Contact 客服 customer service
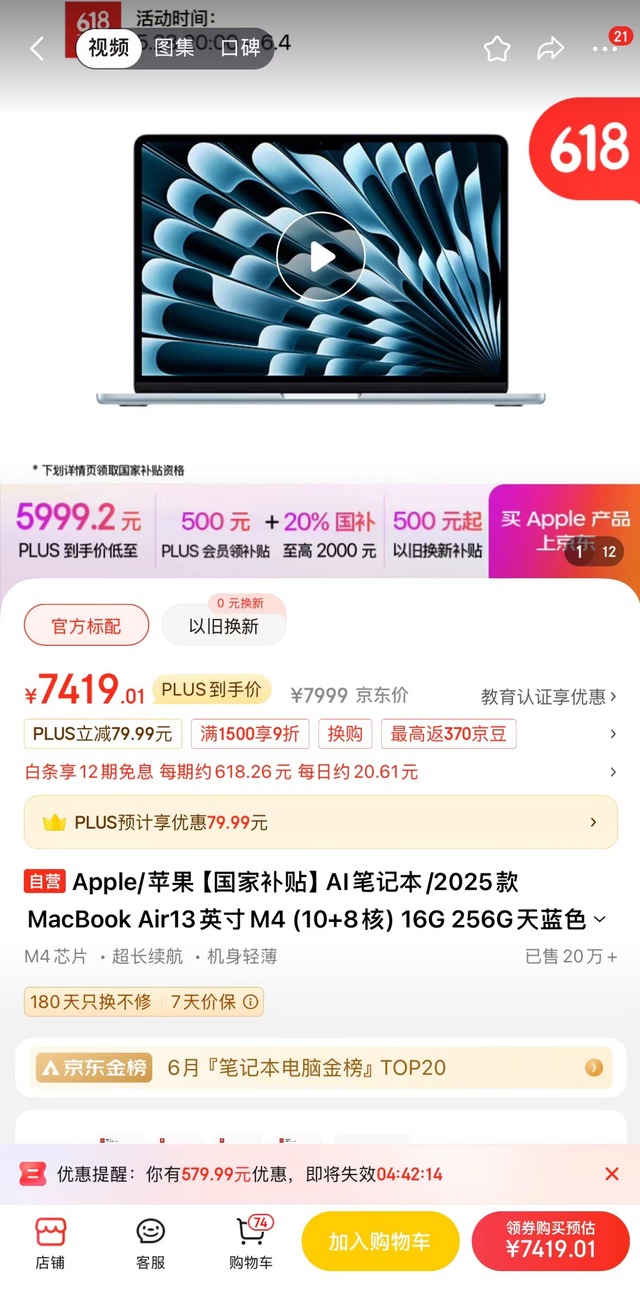 (x=150, y=1243)
